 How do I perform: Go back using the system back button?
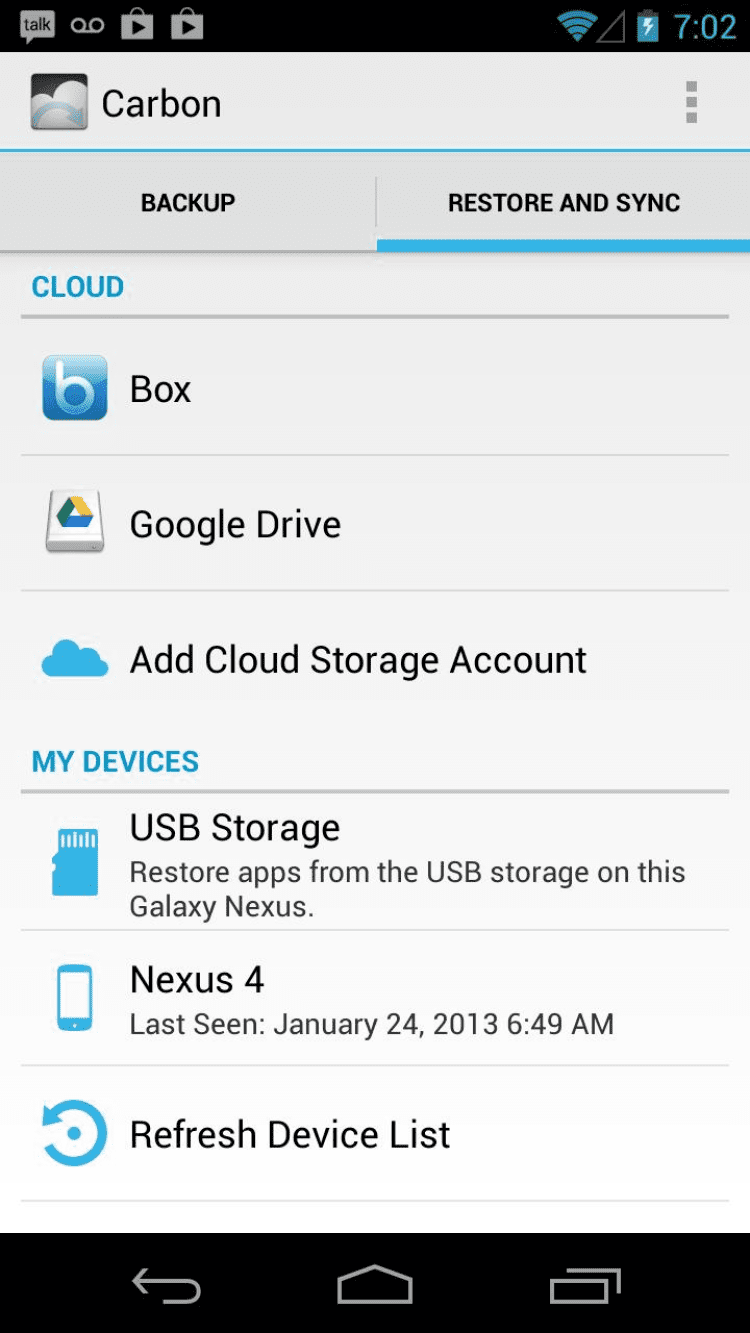166,1286
